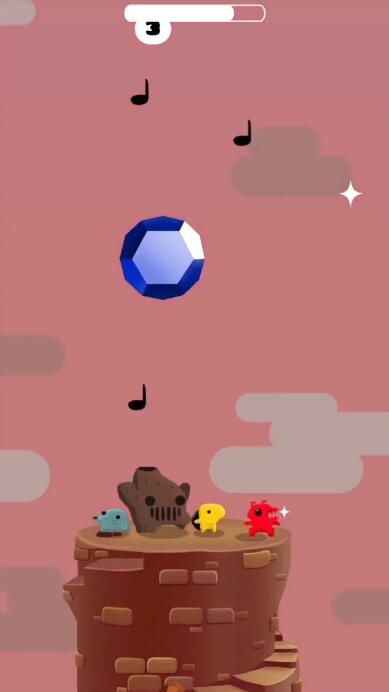Screen dimensions: 389x692
Task: Tap the floating blue gem
Action: coord(162,258)
